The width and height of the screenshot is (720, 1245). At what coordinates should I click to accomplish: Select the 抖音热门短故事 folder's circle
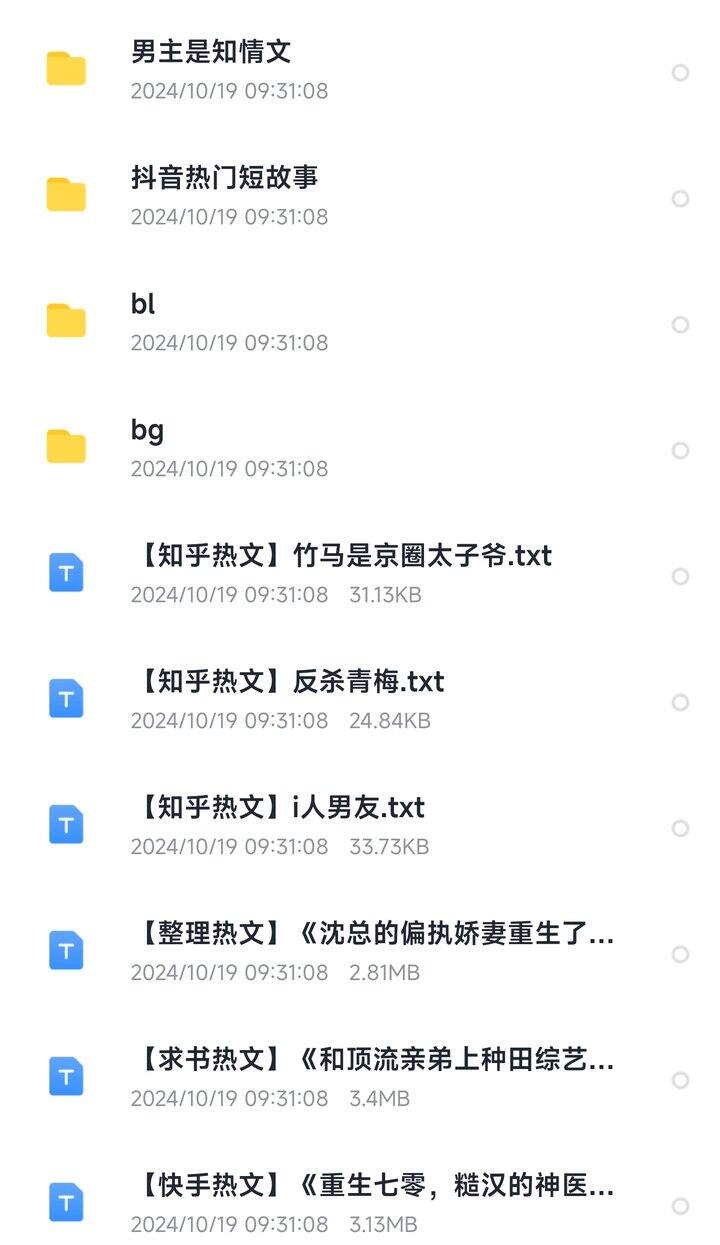coord(680,198)
